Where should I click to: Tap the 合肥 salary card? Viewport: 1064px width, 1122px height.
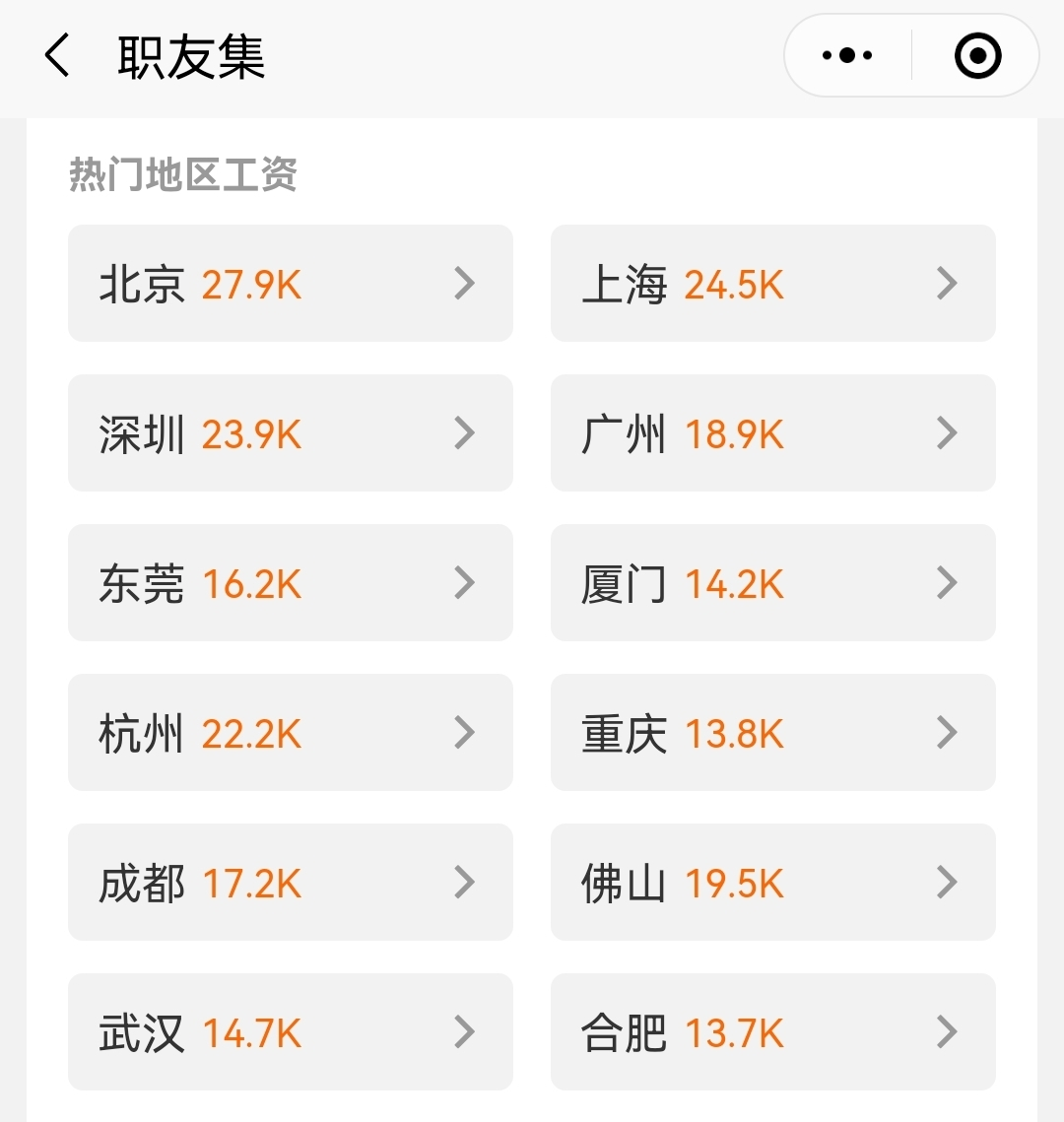point(772,1032)
